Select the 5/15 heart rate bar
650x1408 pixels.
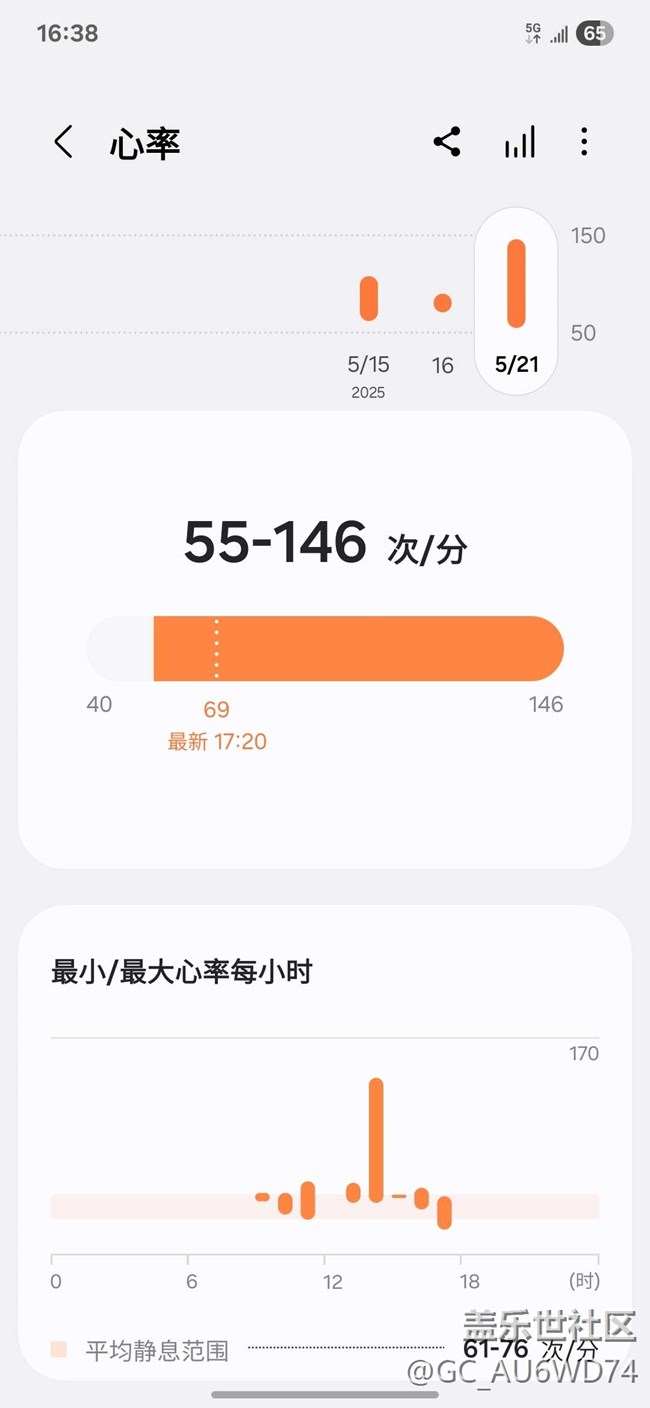[x=369, y=298]
